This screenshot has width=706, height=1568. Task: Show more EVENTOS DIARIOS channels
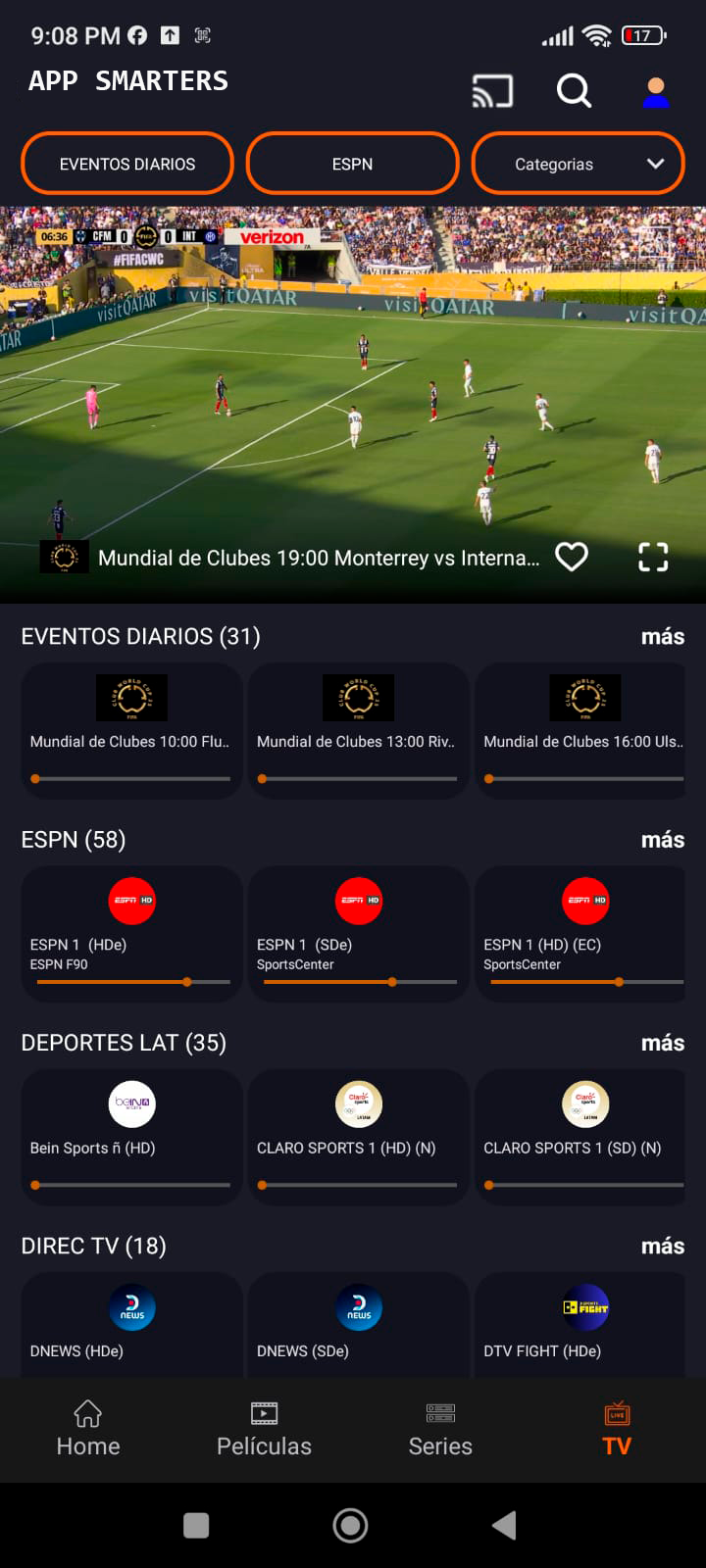point(662,636)
